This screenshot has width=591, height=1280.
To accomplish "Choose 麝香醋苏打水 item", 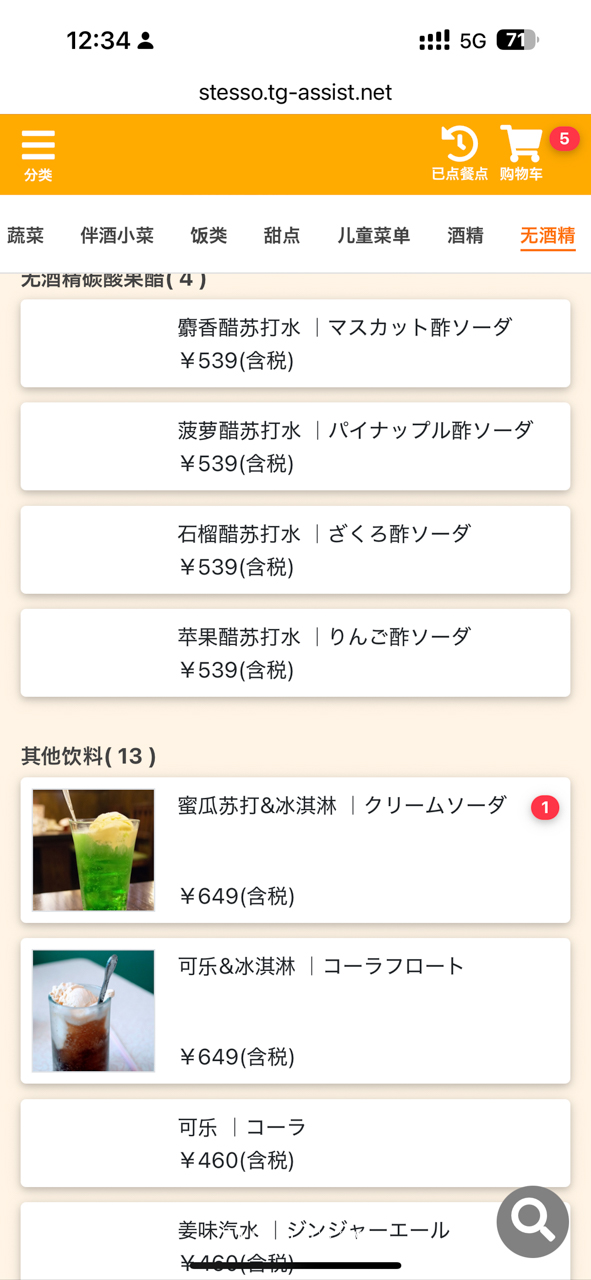I will [x=295, y=343].
